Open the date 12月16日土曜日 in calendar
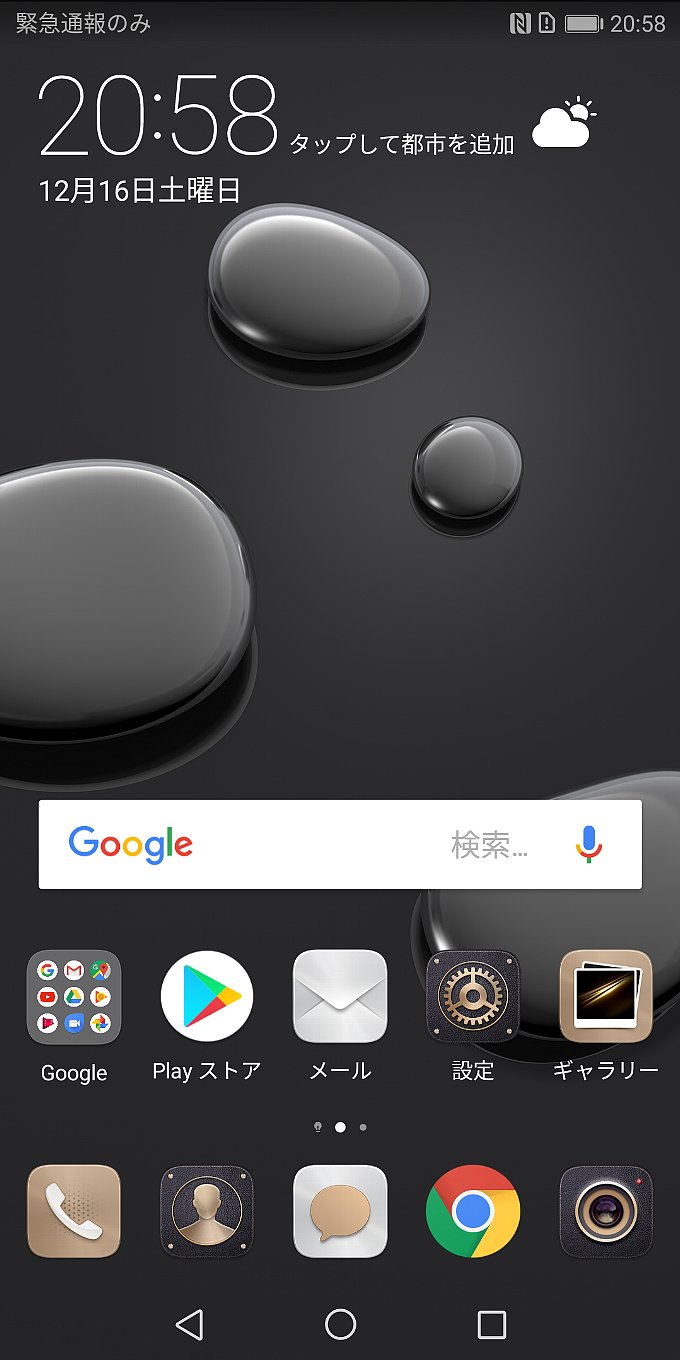Viewport: 680px width, 1360px height. click(x=140, y=190)
